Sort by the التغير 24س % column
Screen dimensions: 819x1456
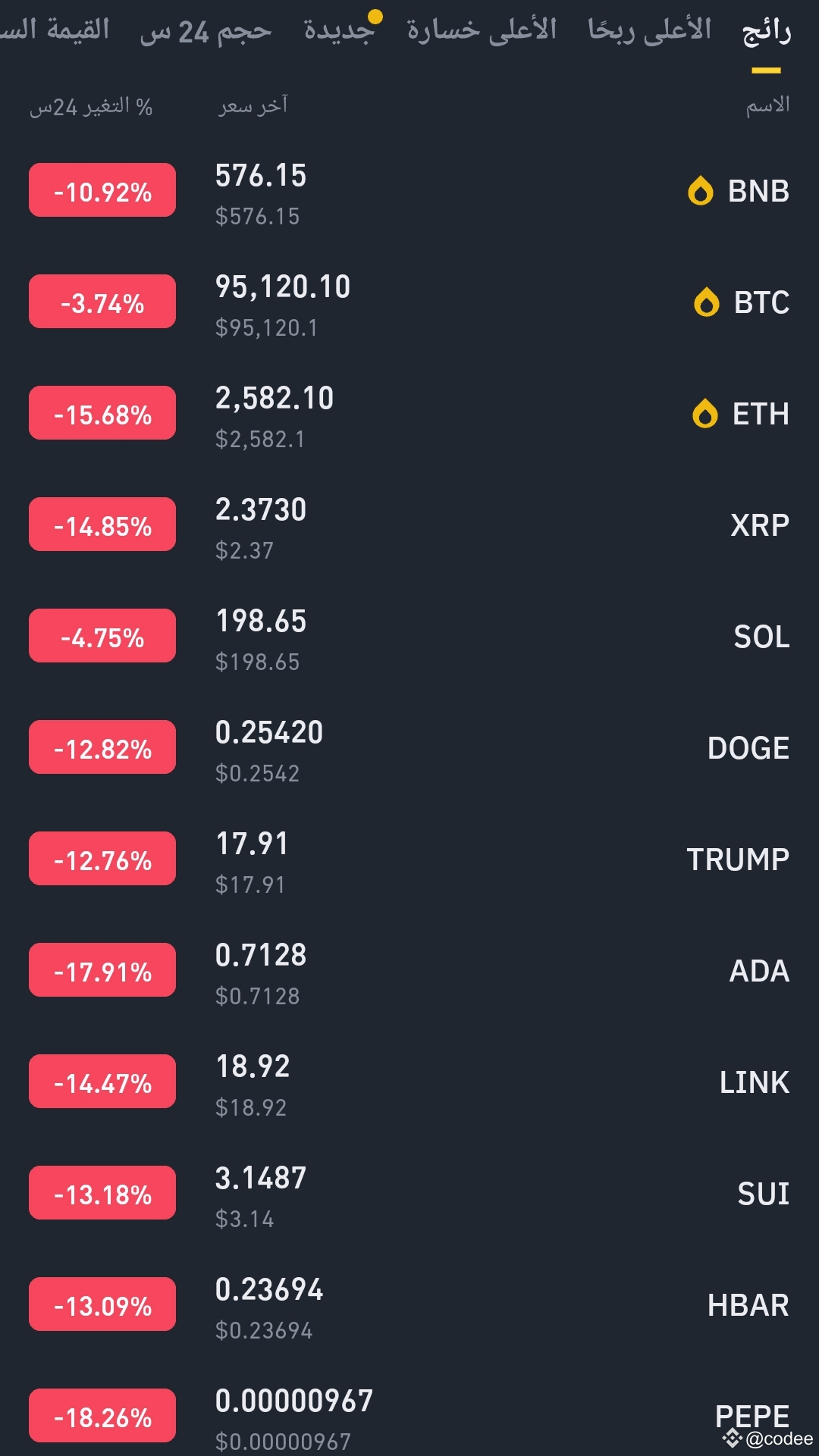(91, 107)
